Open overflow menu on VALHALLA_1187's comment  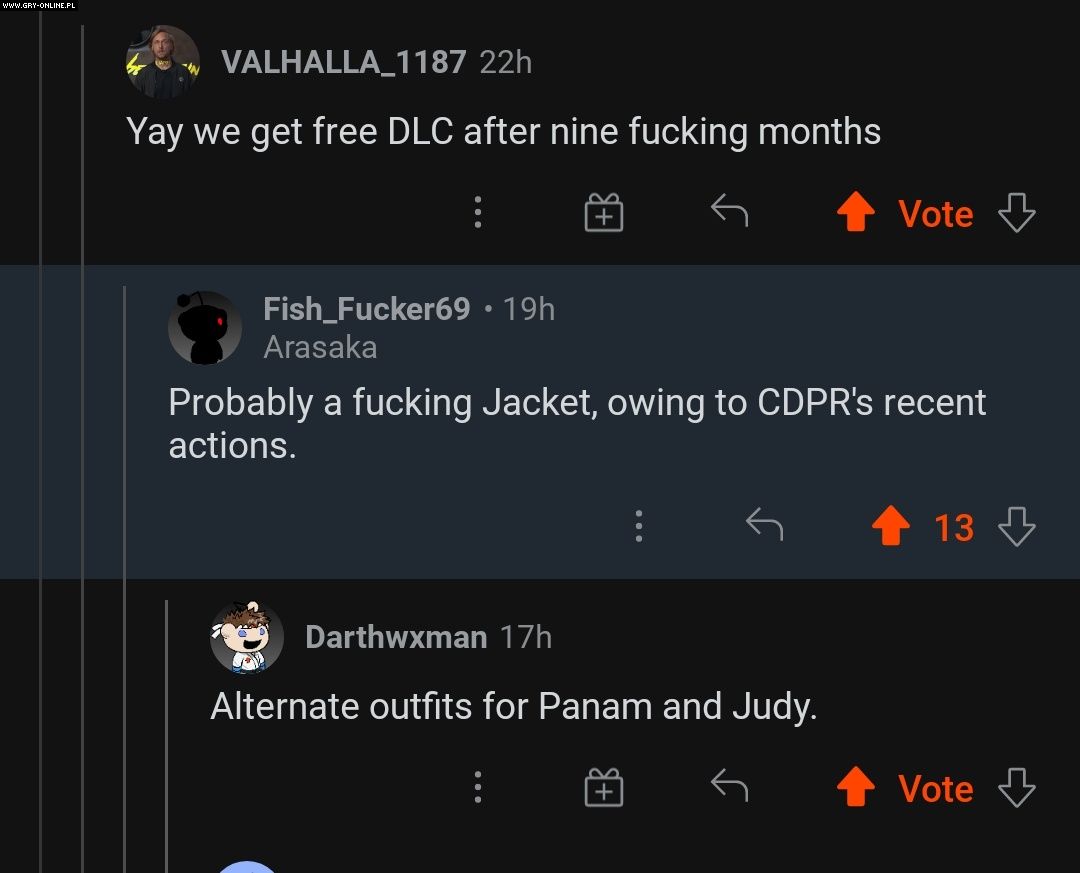[478, 212]
